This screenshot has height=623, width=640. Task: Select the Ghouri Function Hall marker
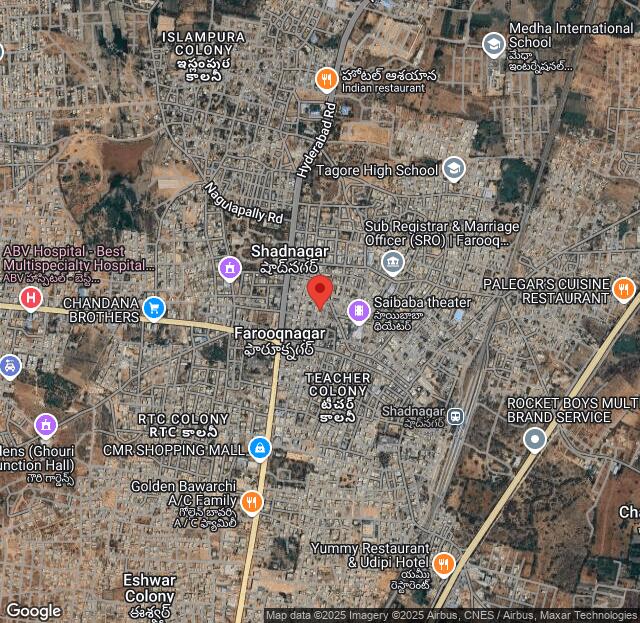click(46, 426)
